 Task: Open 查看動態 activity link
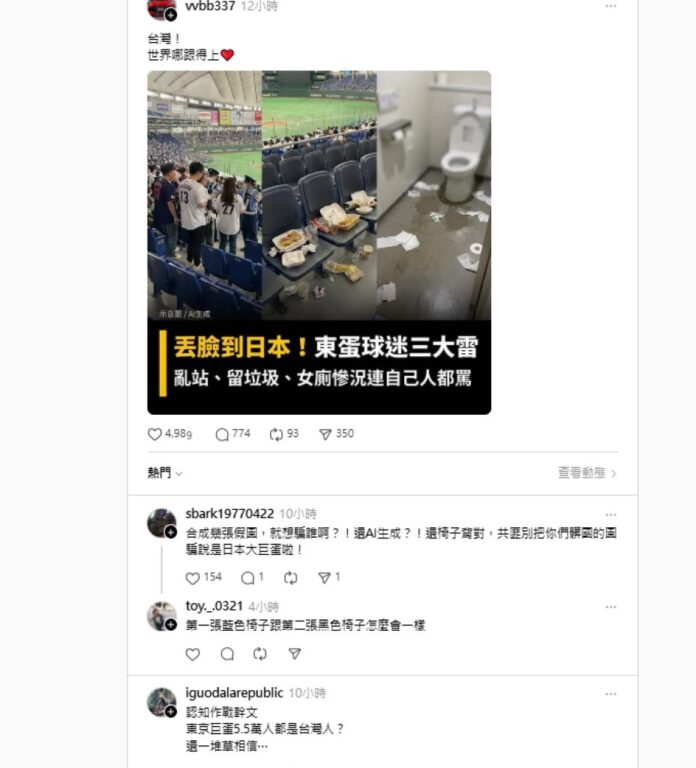click(x=587, y=473)
